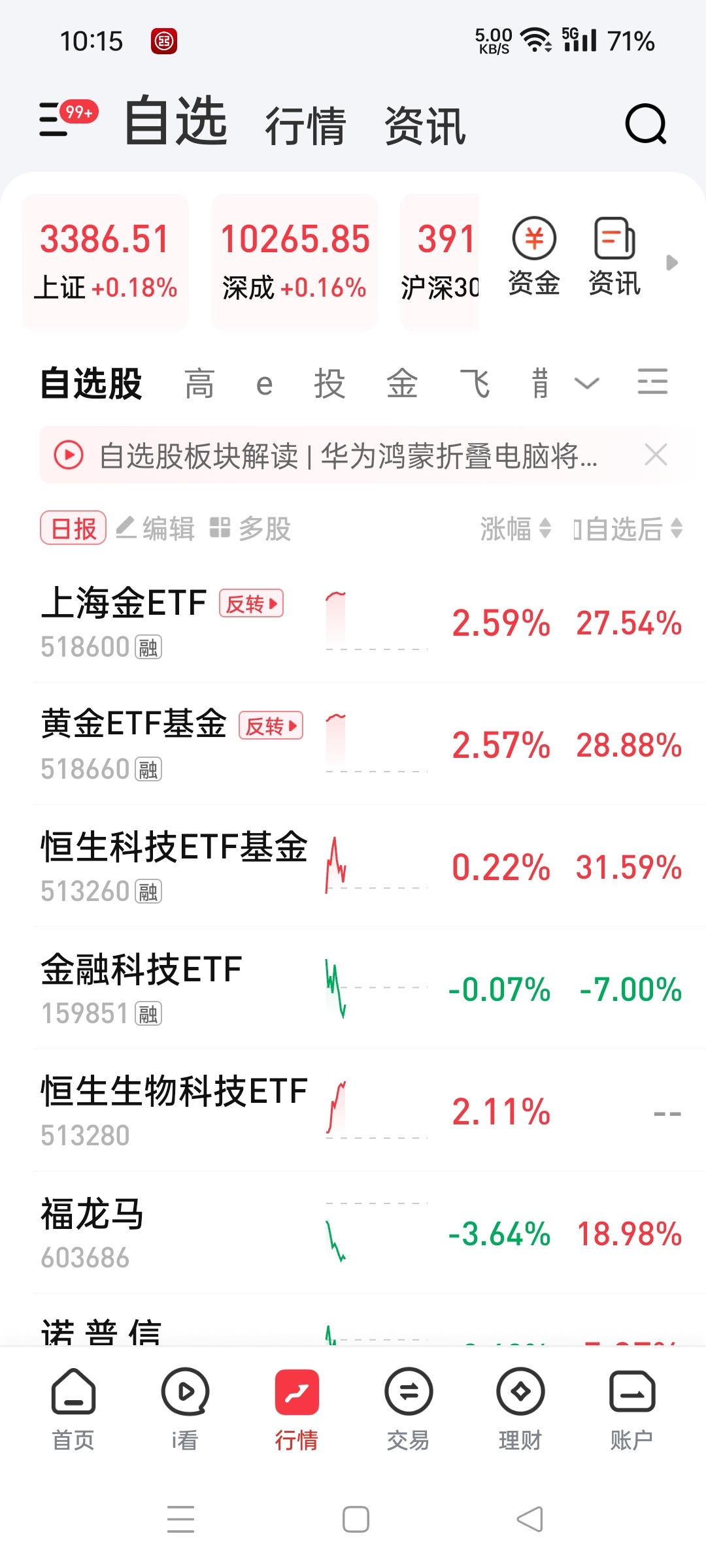
Task: Open the 账户 tab
Action: (631, 1409)
